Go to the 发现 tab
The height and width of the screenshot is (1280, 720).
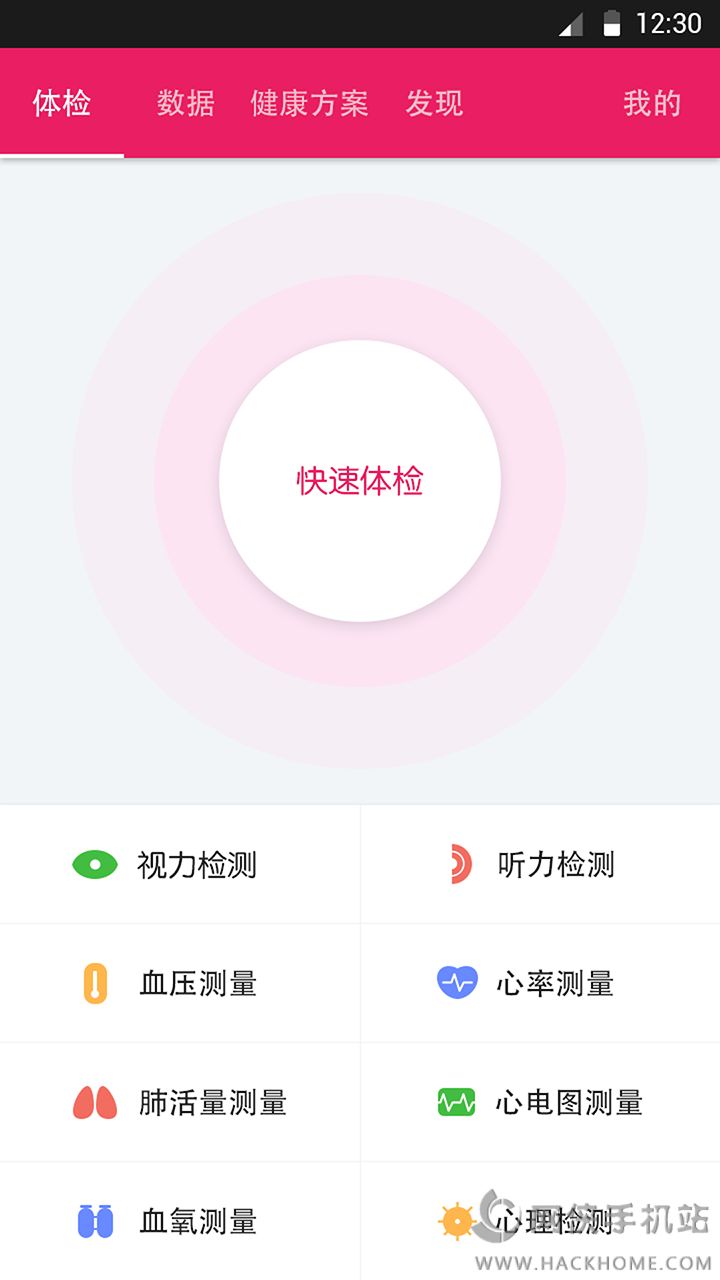(434, 104)
